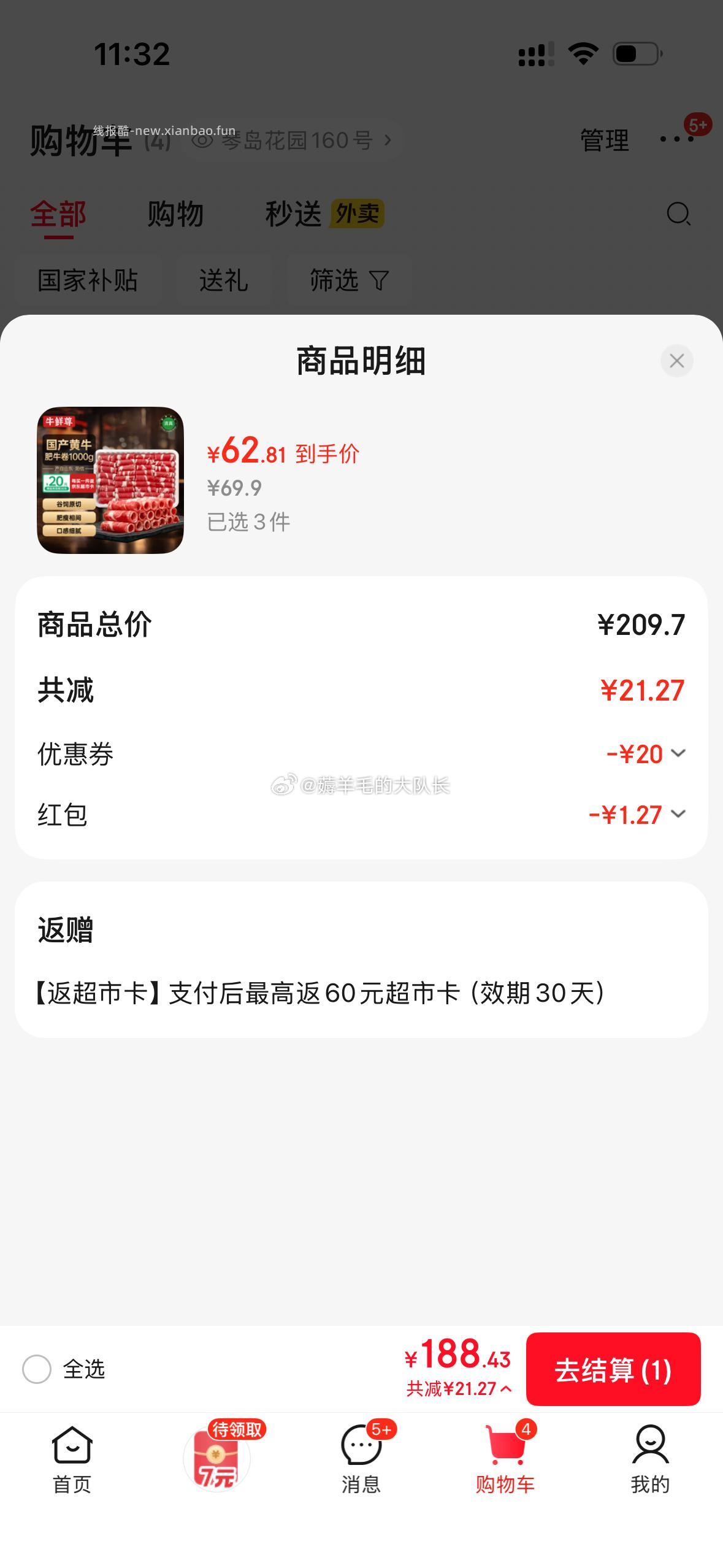
Task: Switch to the 购物 tab
Action: pos(175,214)
